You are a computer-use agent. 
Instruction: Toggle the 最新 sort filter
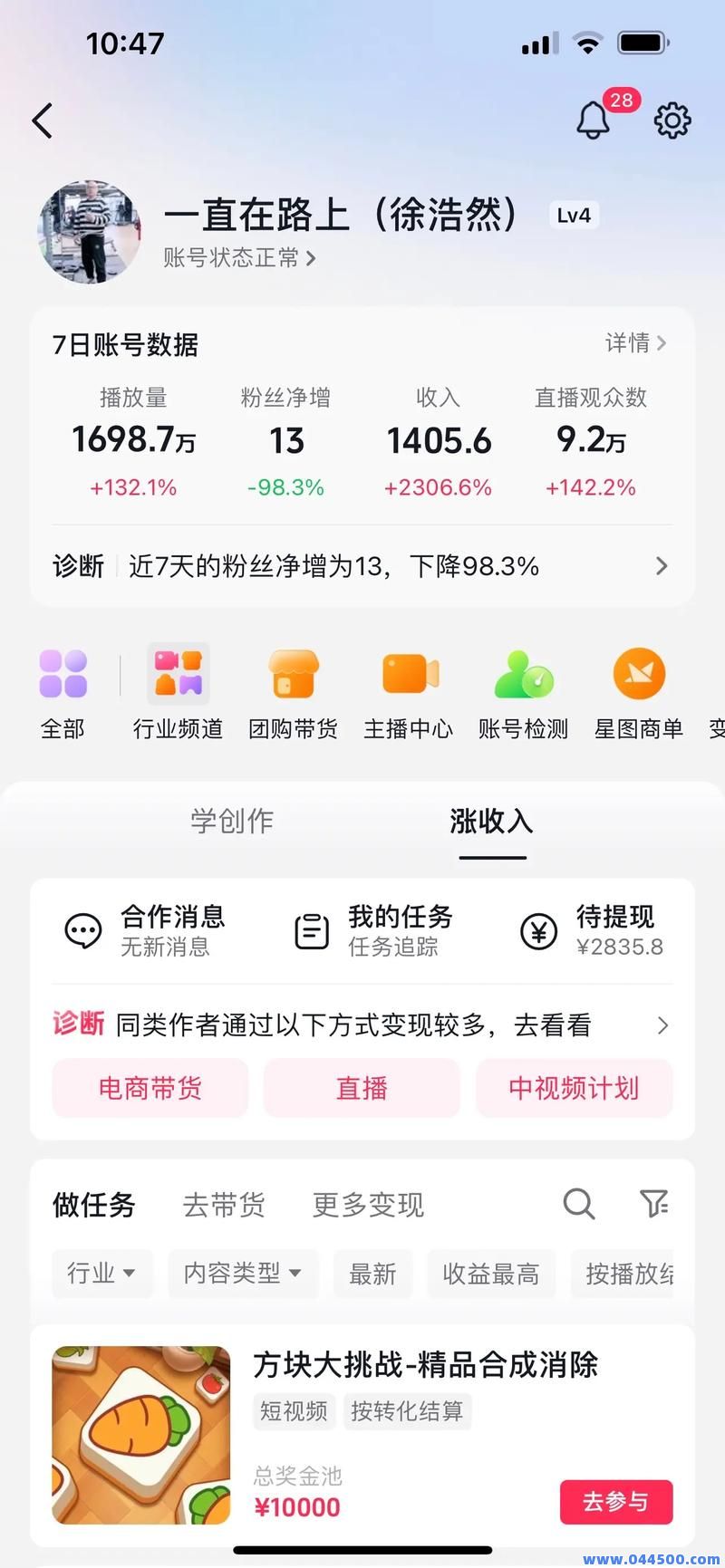click(x=372, y=1274)
